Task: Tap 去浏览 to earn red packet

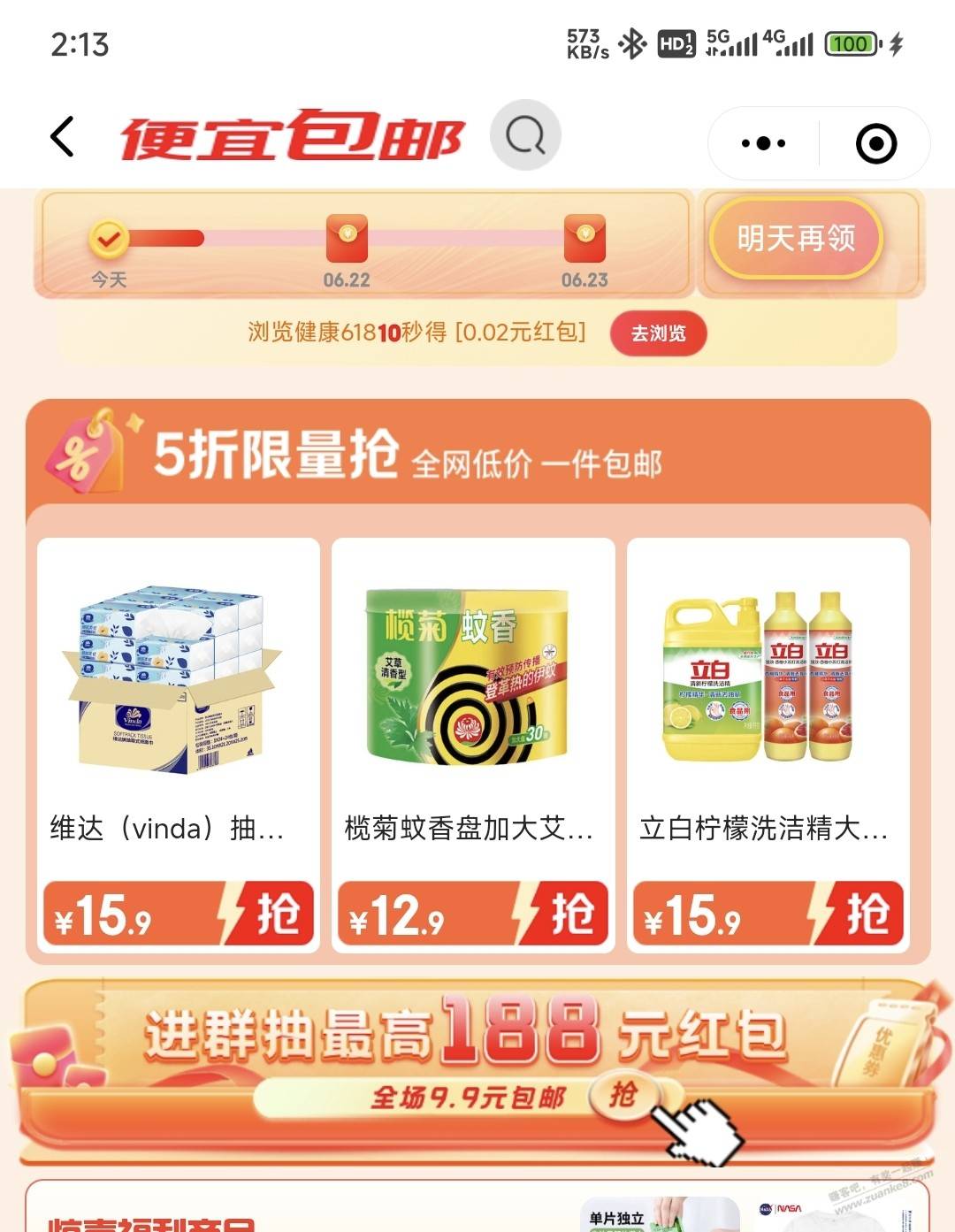Action: (658, 333)
